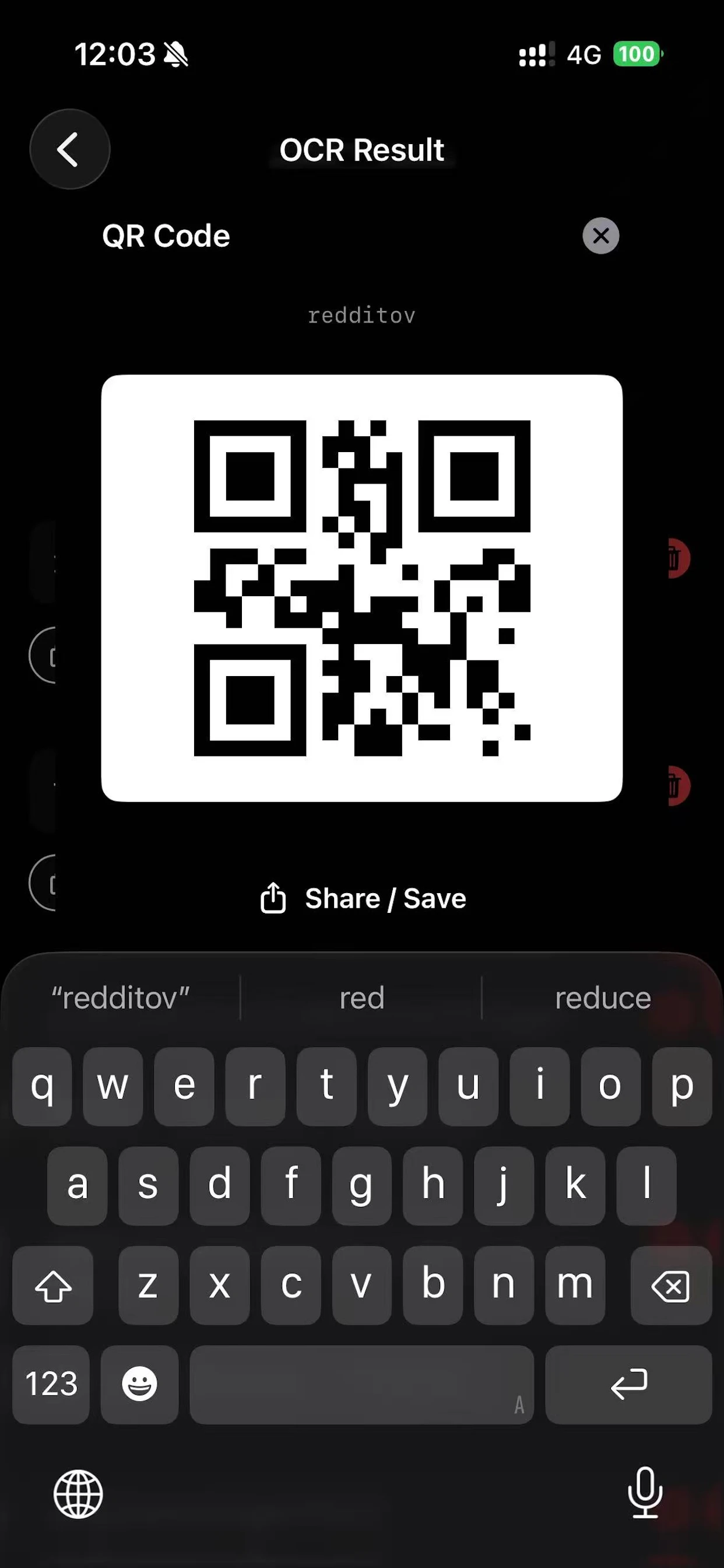
Task: Tap the OCR Result title
Action: pos(362,150)
